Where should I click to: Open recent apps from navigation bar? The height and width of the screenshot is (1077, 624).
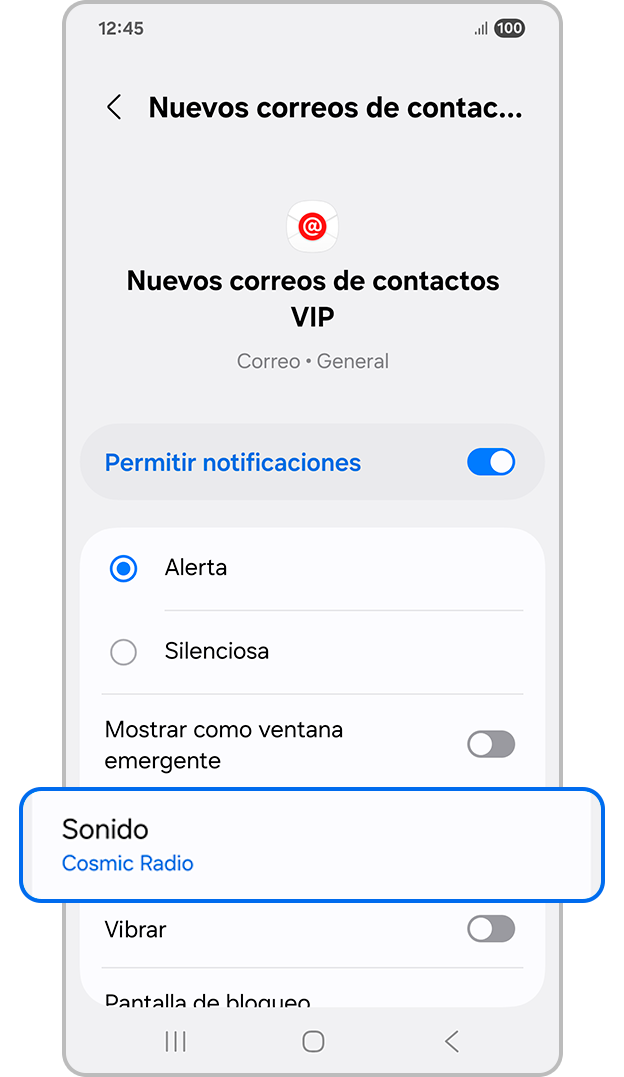pos(175,1041)
